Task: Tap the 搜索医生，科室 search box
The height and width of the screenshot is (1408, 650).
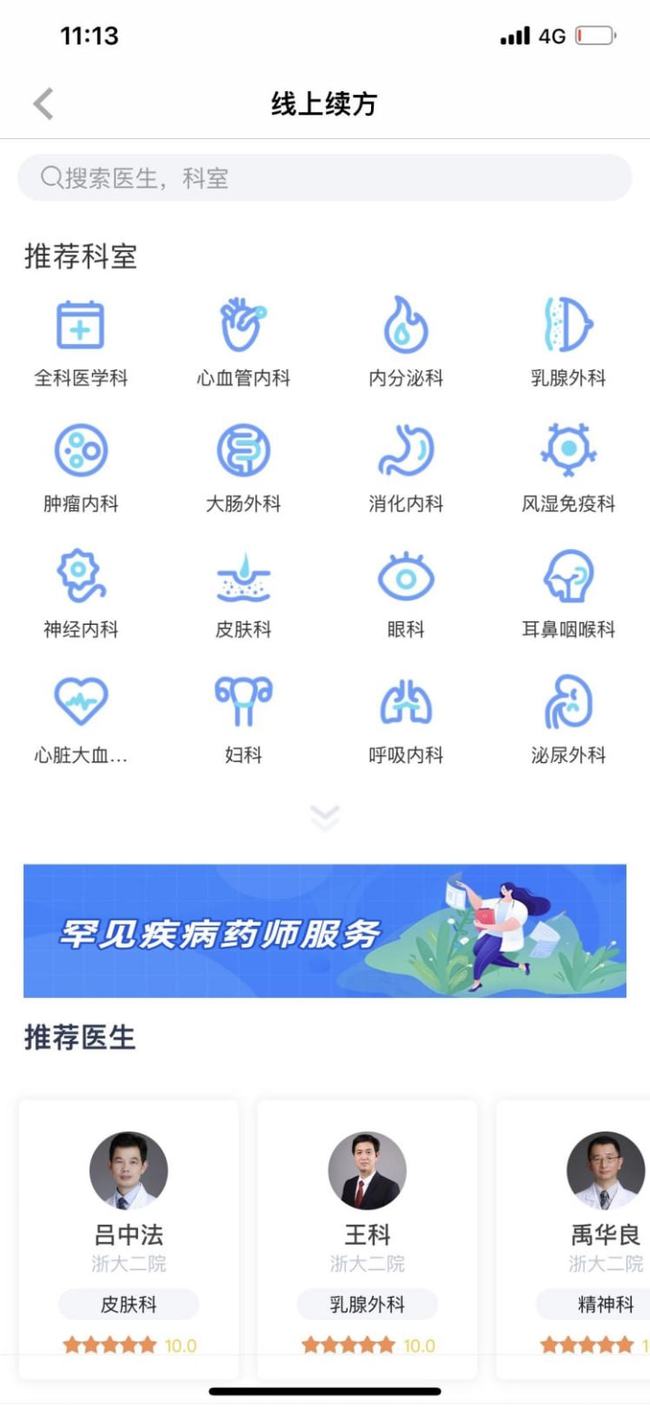Action: (325, 178)
